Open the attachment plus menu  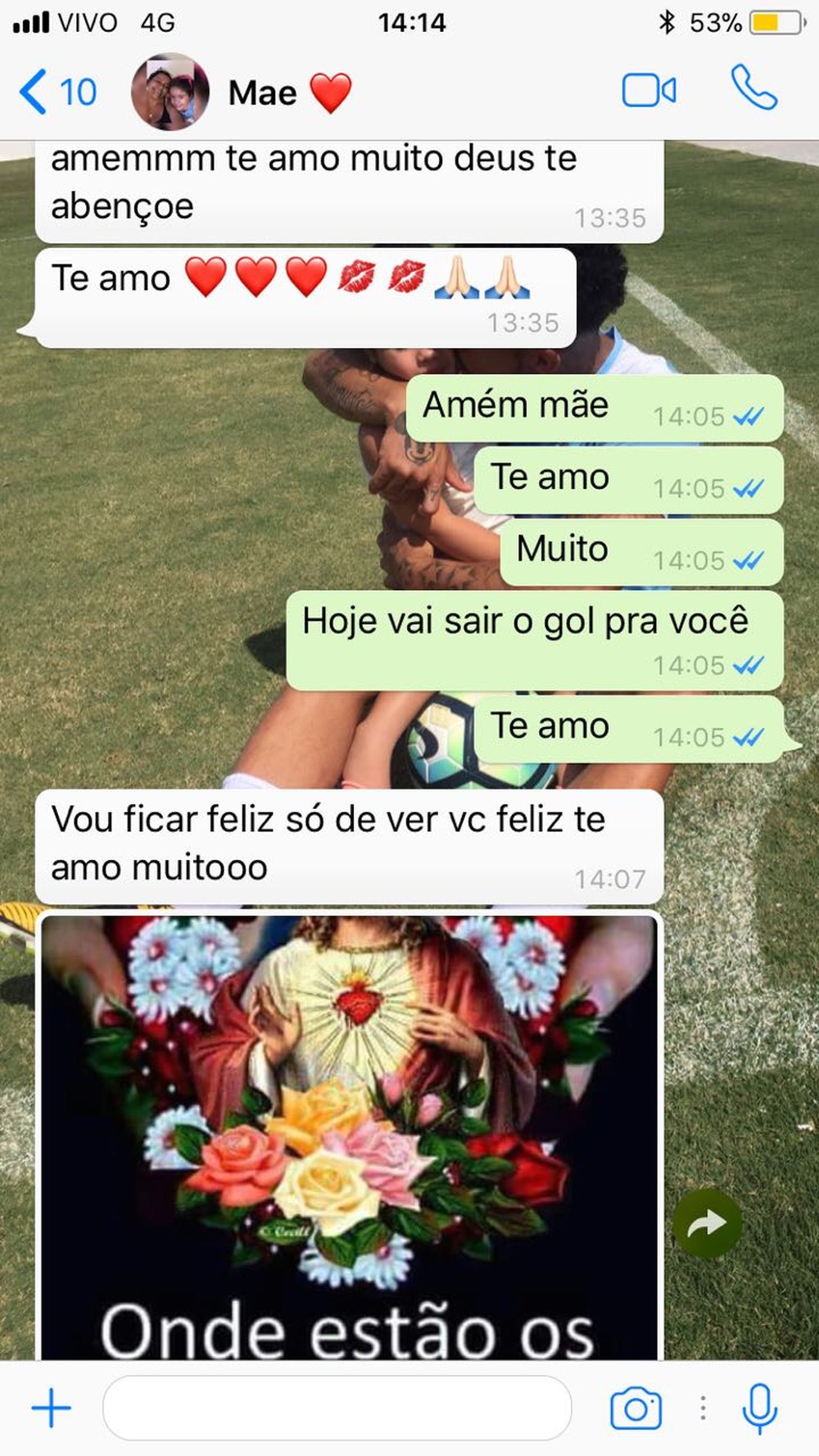52,1409
